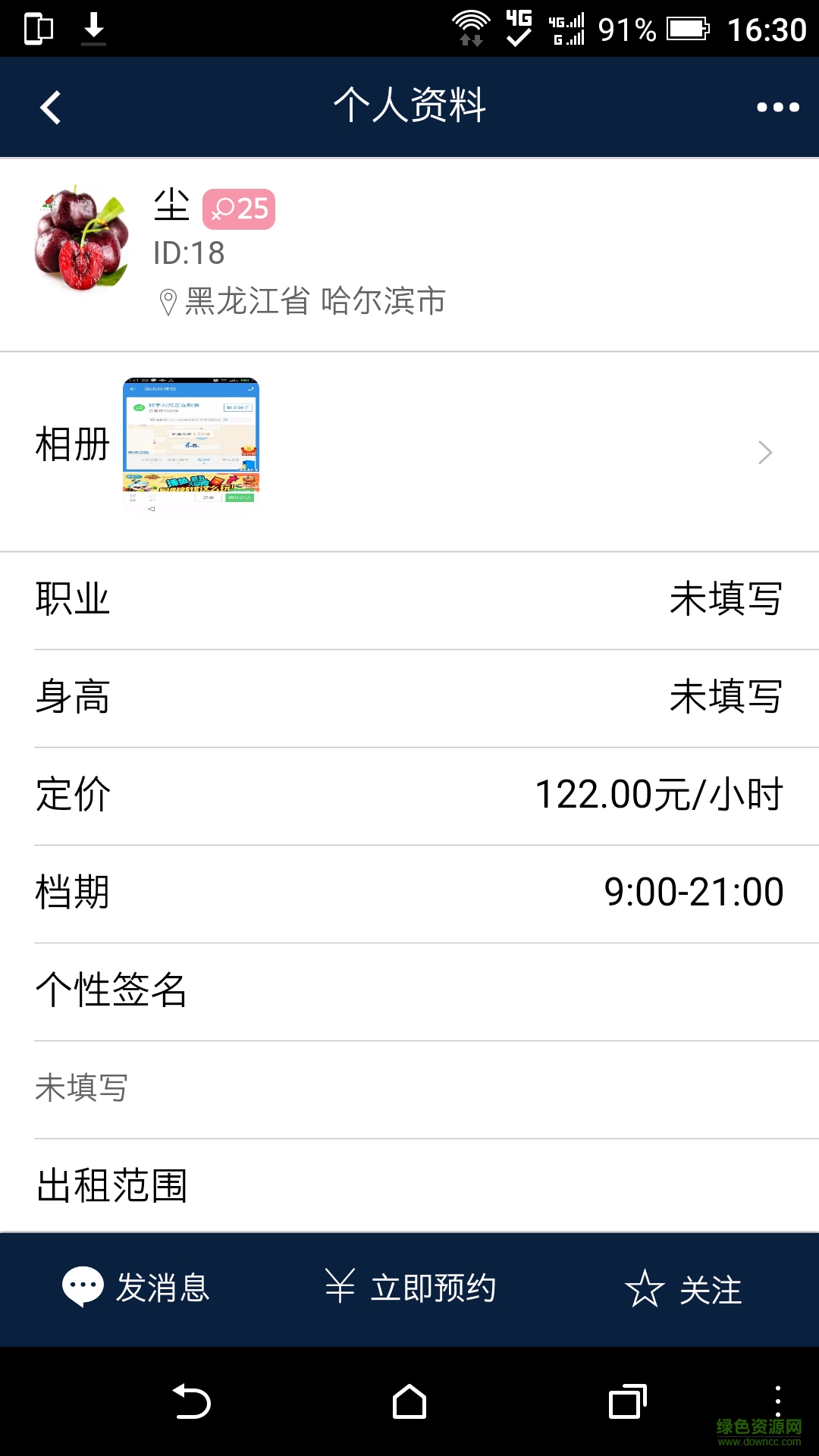The image size is (819, 1456).
Task: Expand the 相册 album via chevron
Action: coord(764,453)
